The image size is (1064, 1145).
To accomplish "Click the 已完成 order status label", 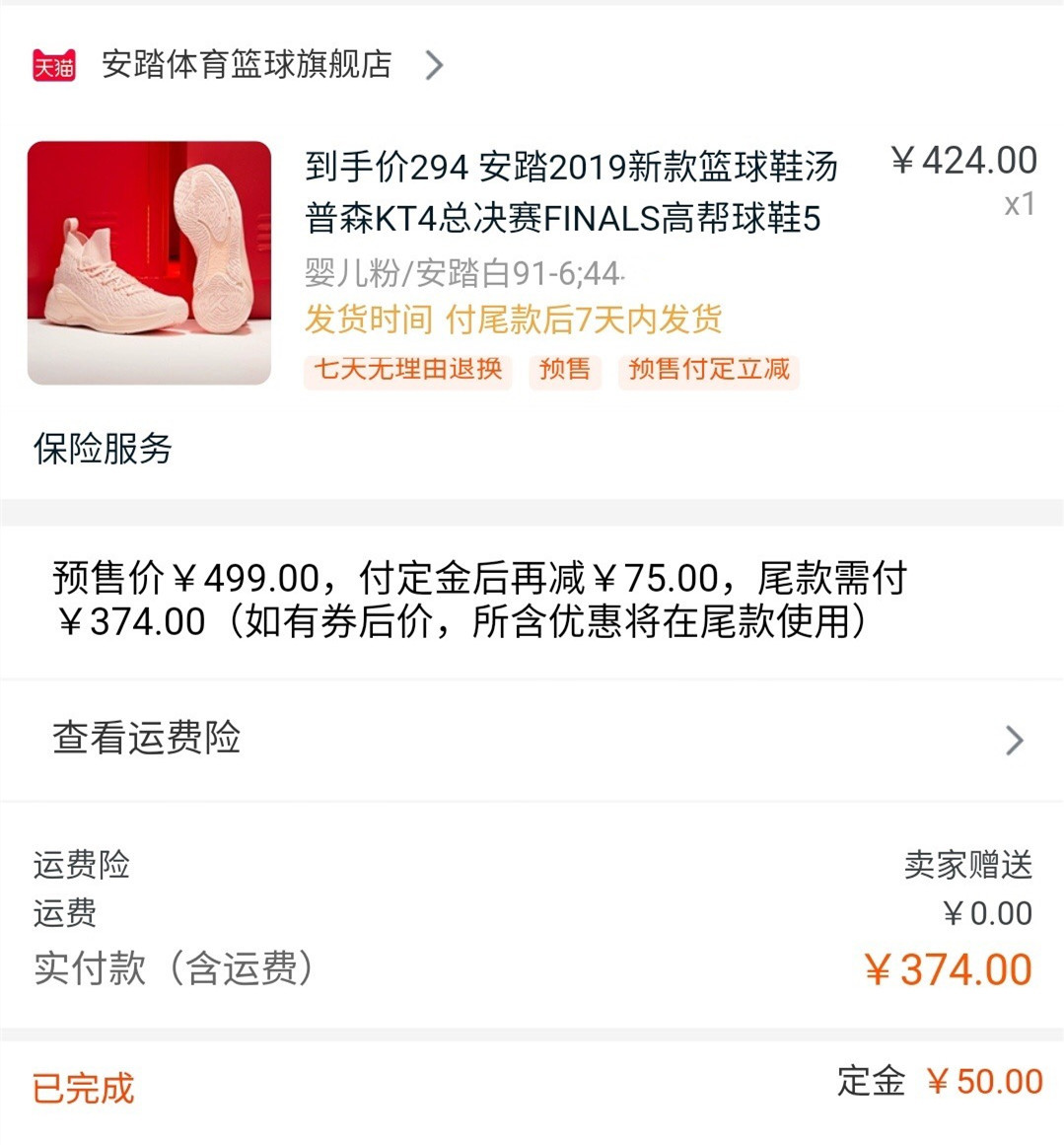I will point(84,1088).
